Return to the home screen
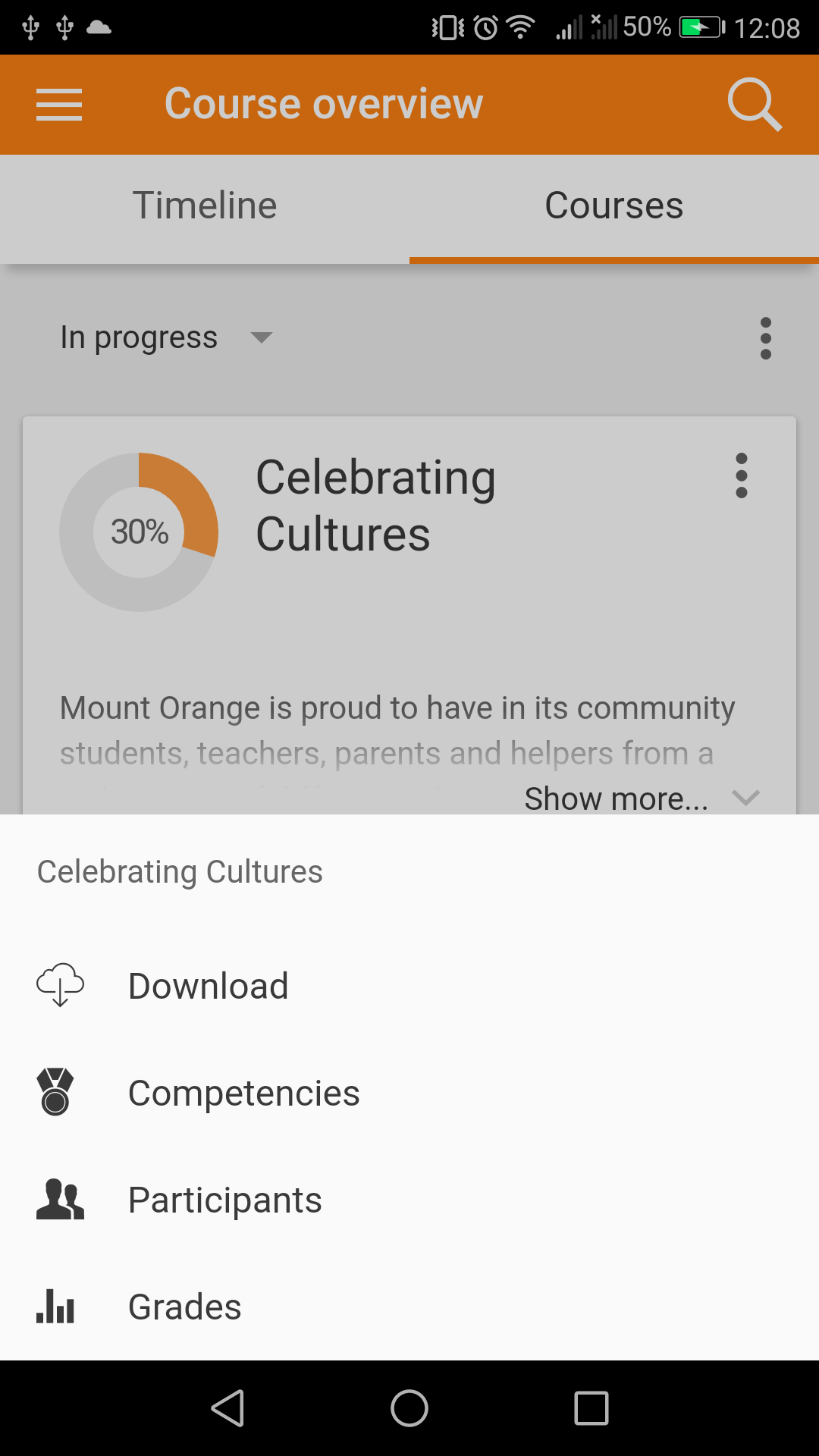The width and height of the screenshot is (819, 1456). (409, 1408)
